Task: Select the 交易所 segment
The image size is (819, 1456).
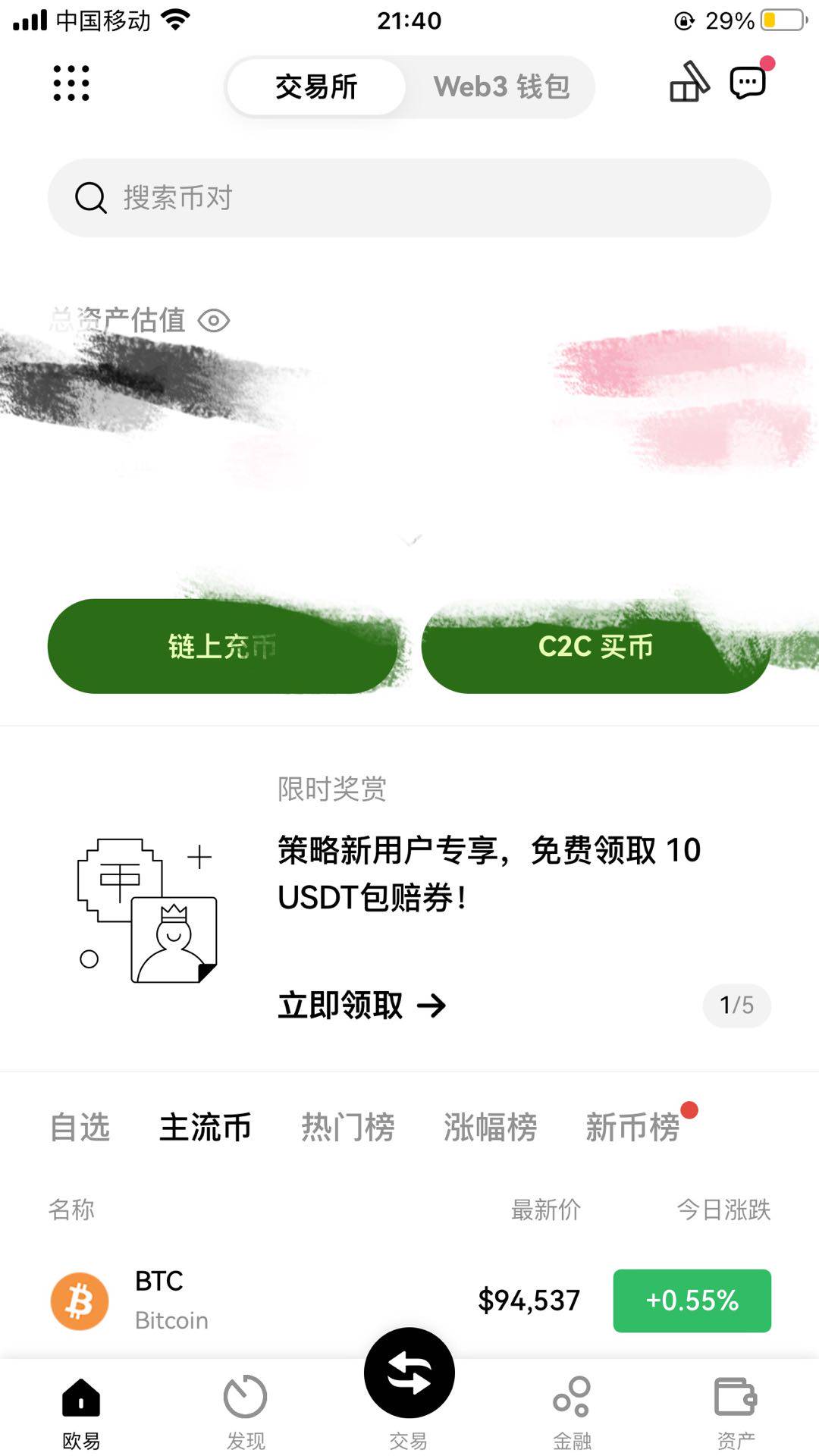Action: pos(316,87)
